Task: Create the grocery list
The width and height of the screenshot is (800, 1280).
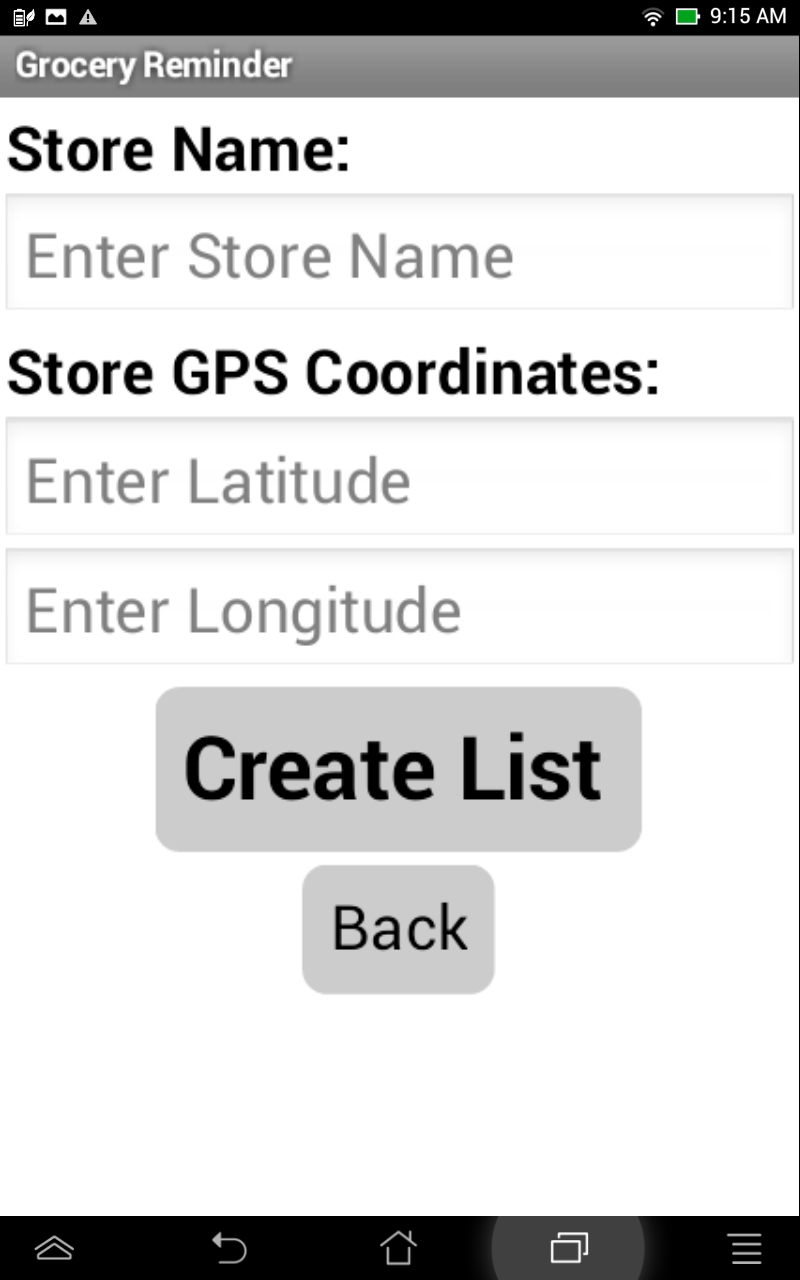Action: click(x=398, y=769)
